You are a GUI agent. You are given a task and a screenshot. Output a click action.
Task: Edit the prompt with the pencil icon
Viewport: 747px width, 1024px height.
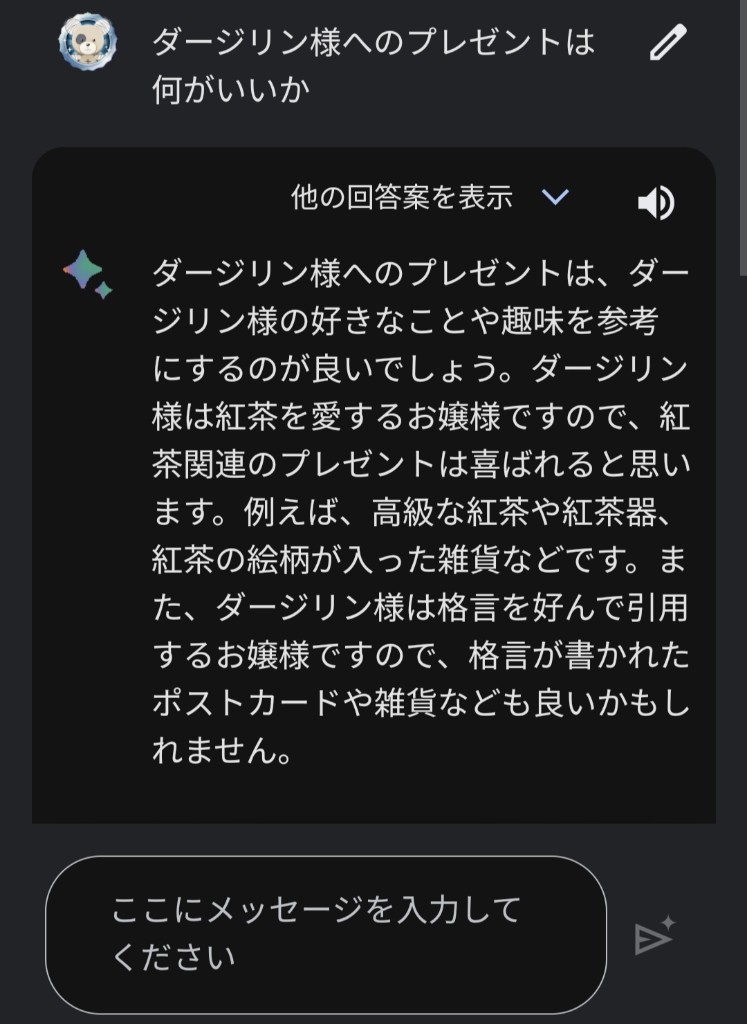667,43
